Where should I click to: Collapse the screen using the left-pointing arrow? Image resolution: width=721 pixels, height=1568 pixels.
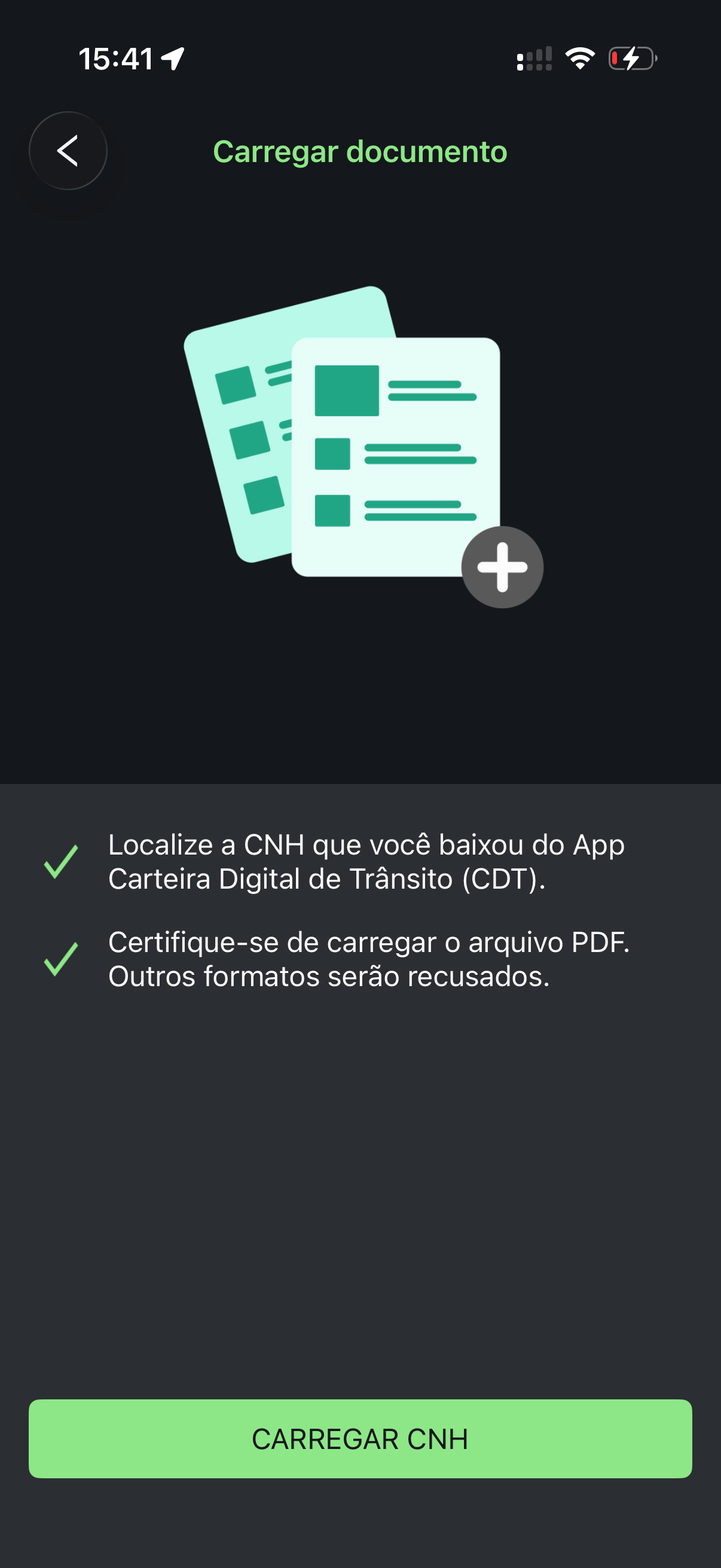[68, 151]
